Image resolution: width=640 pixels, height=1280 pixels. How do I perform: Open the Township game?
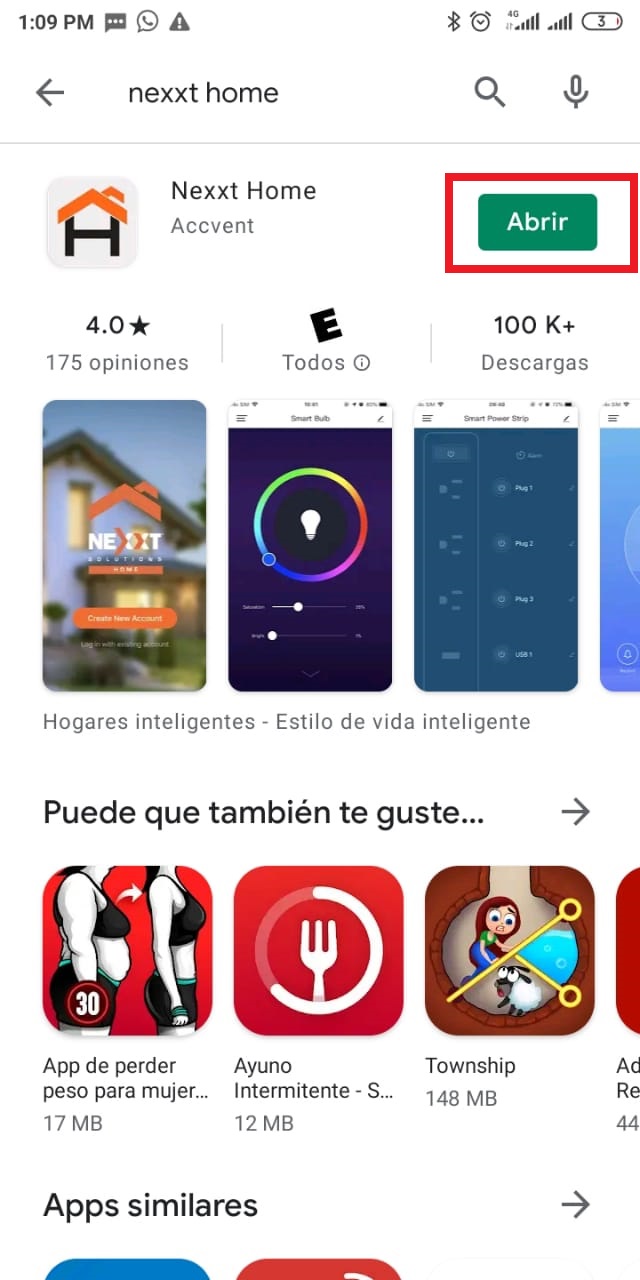tap(509, 950)
